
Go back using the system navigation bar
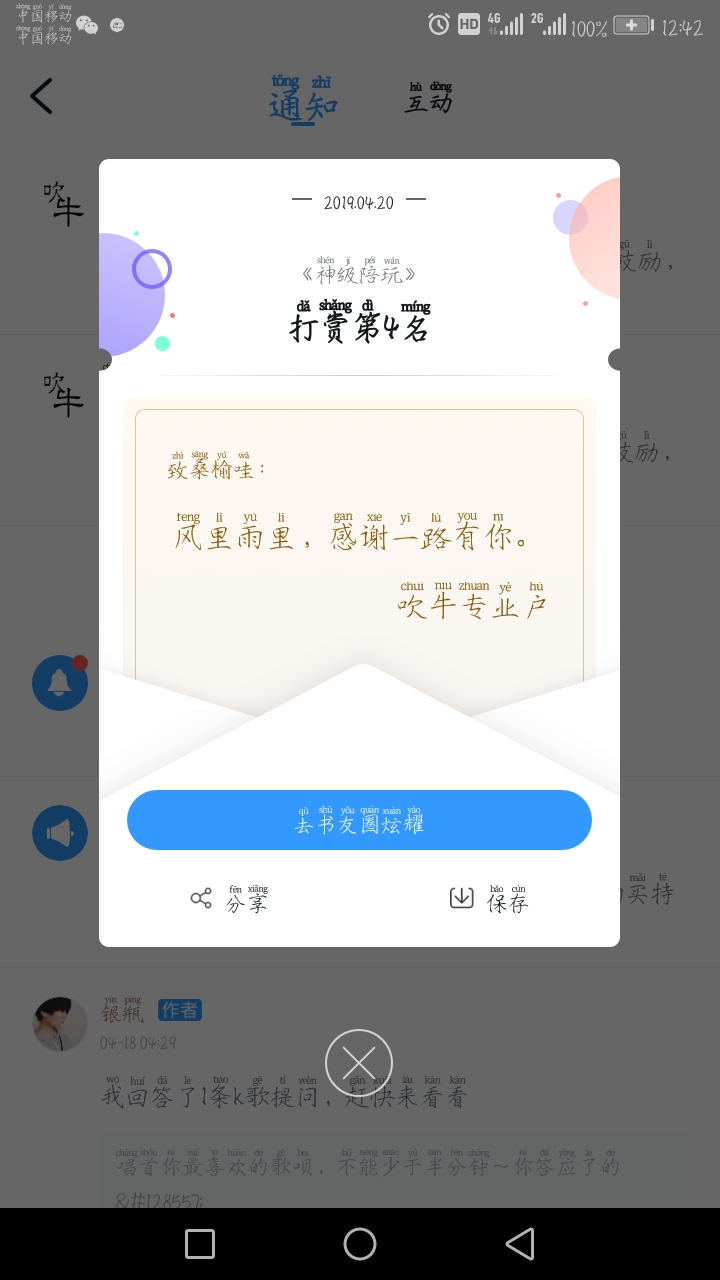[519, 1244]
